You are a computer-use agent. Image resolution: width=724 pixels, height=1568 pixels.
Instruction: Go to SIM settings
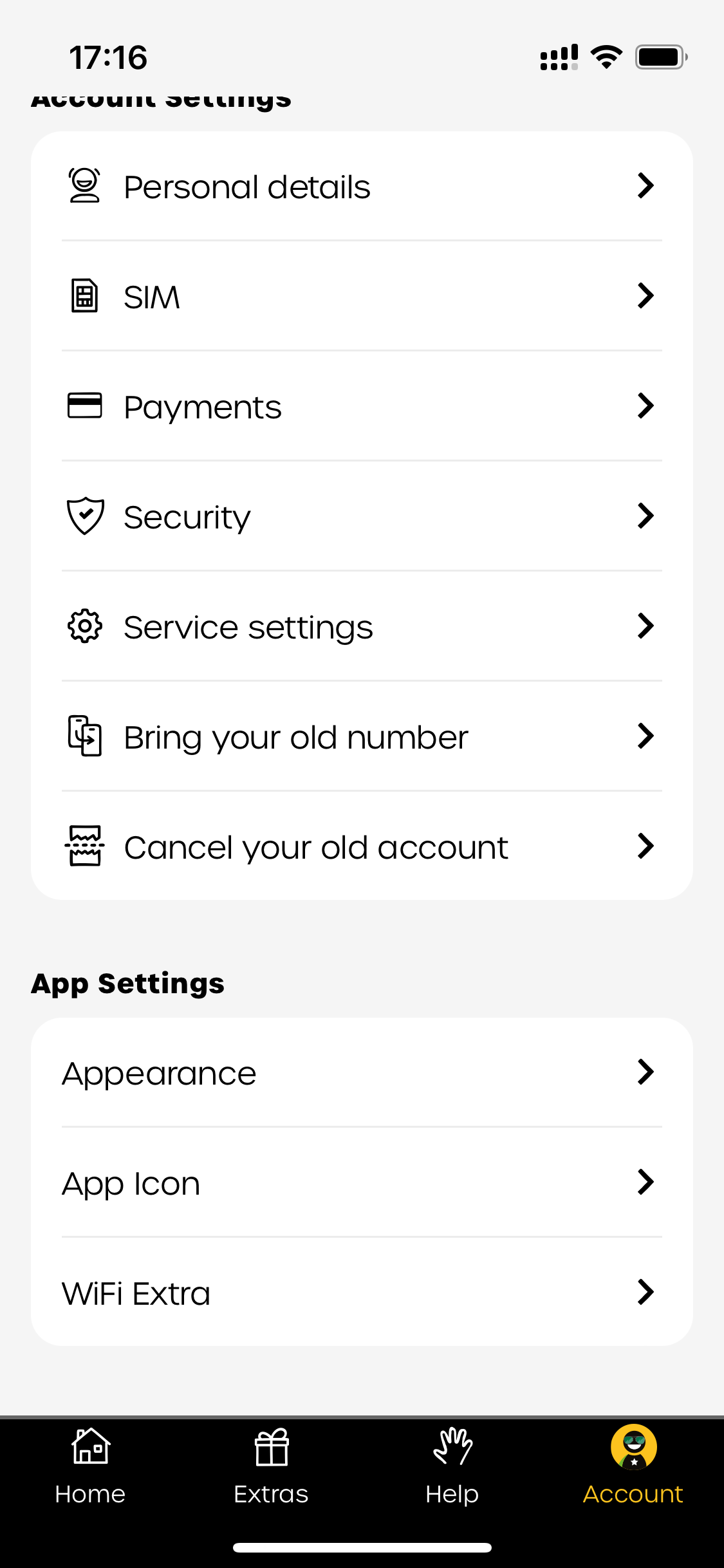[362, 296]
